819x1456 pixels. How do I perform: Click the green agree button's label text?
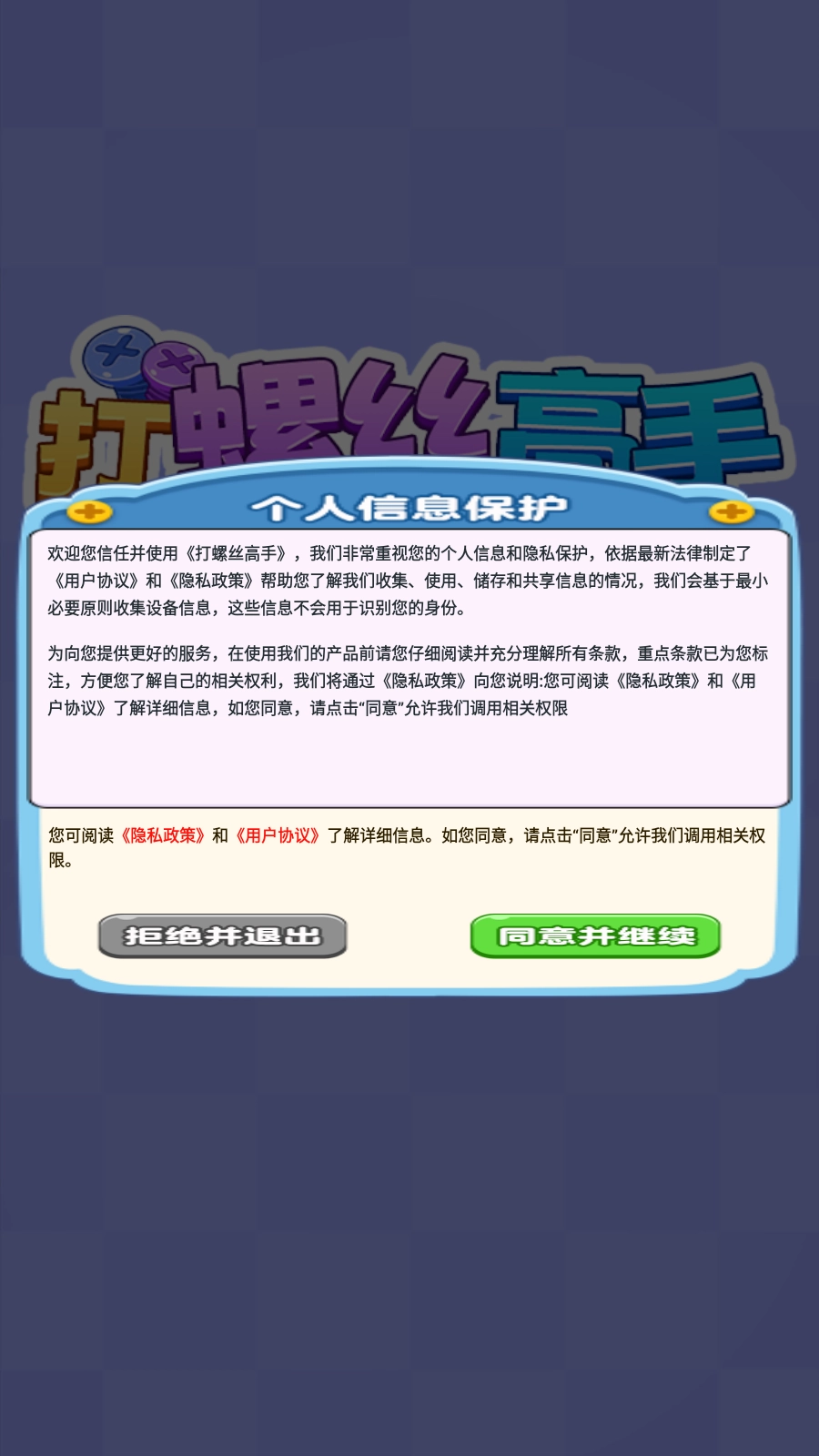pyautogui.click(x=595, y=935)
